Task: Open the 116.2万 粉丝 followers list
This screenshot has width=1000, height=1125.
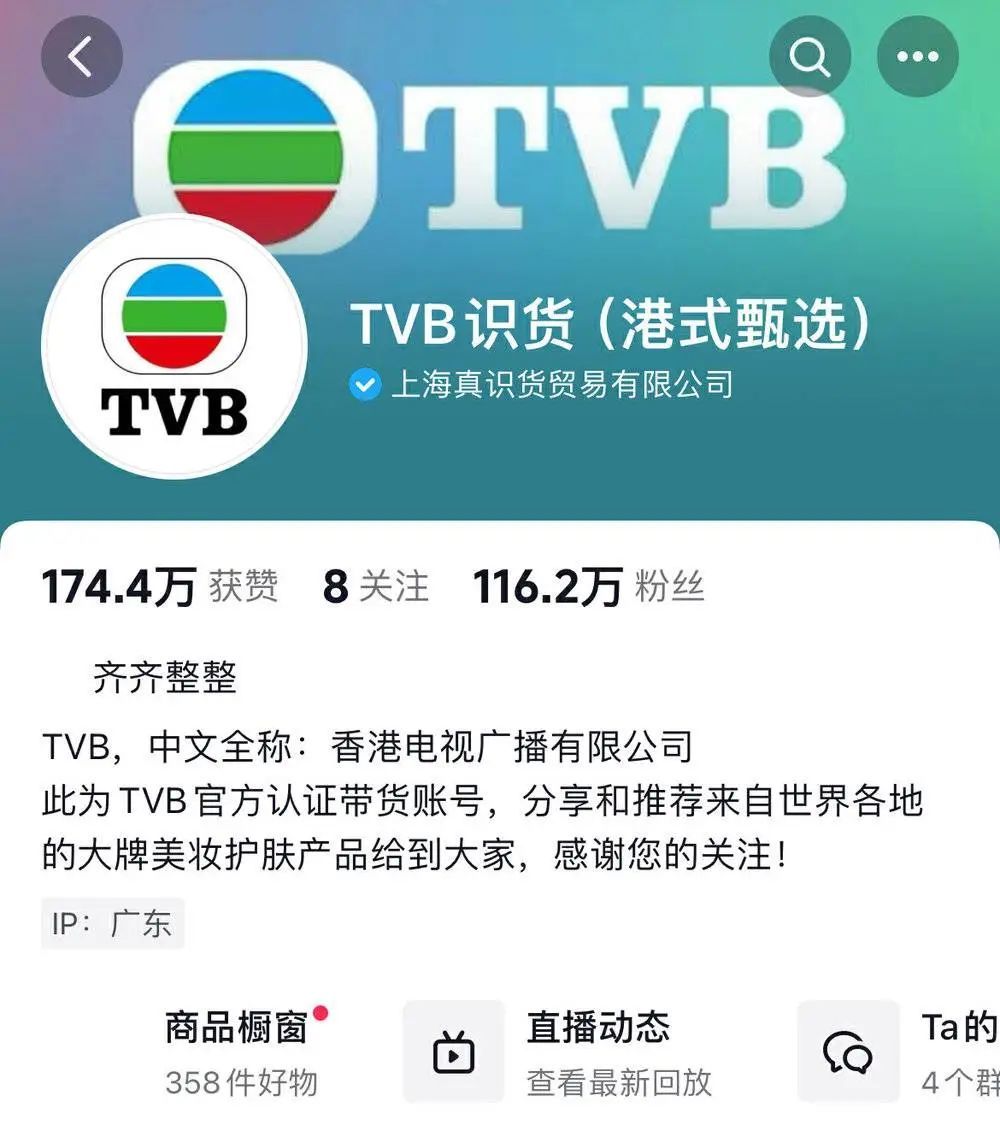Action: 588,587
